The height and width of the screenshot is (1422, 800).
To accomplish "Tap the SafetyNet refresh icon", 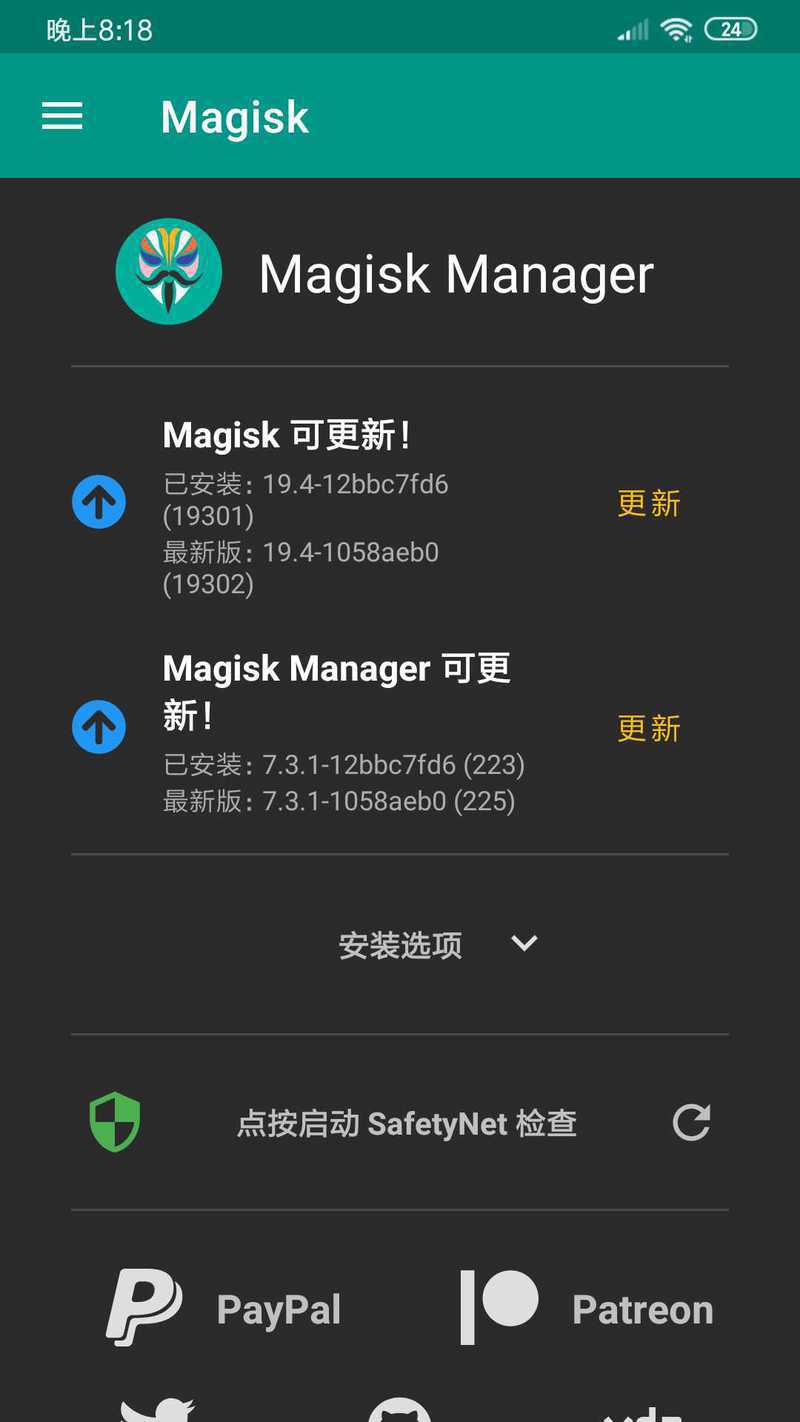I will (x=691, y=1122).
